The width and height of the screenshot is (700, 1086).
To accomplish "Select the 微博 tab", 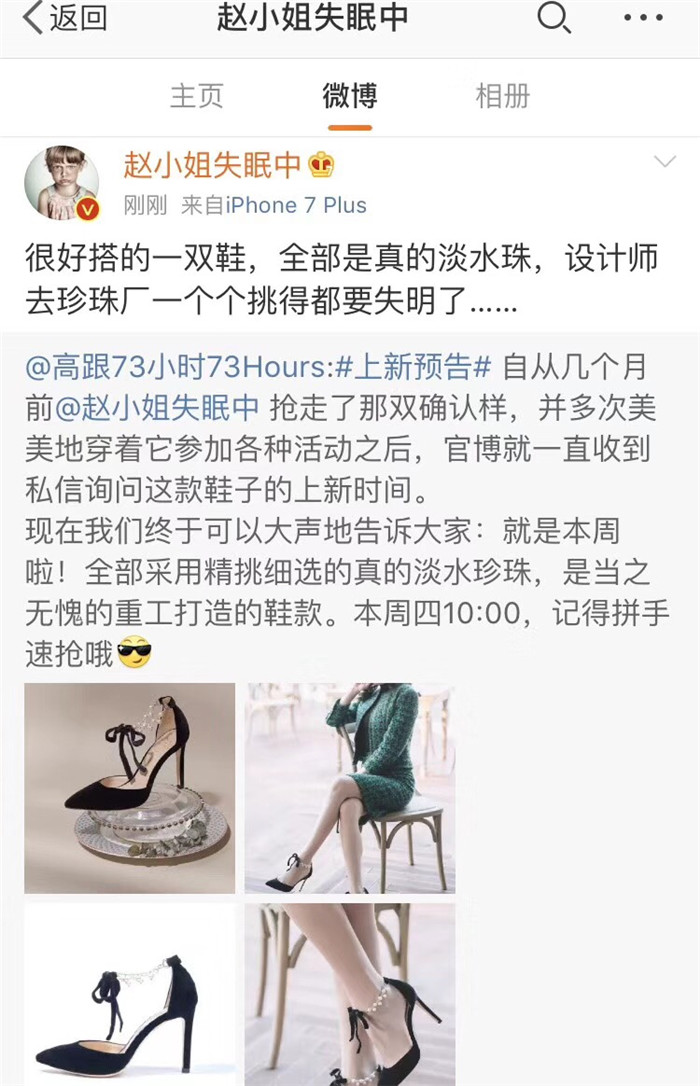I will [349, 96].
